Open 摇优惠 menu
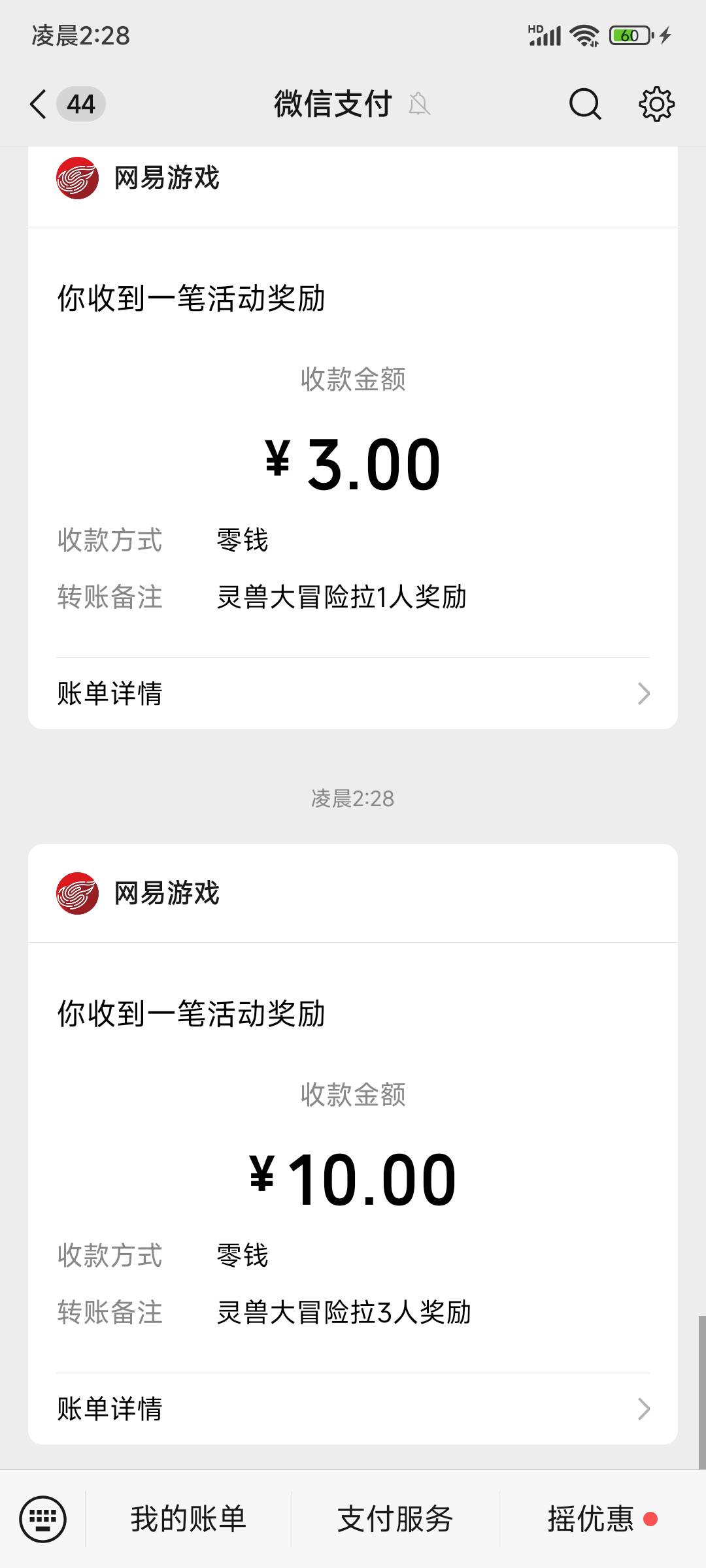Viewport: 706px width, 1568px height. [x=602, y=1519]
